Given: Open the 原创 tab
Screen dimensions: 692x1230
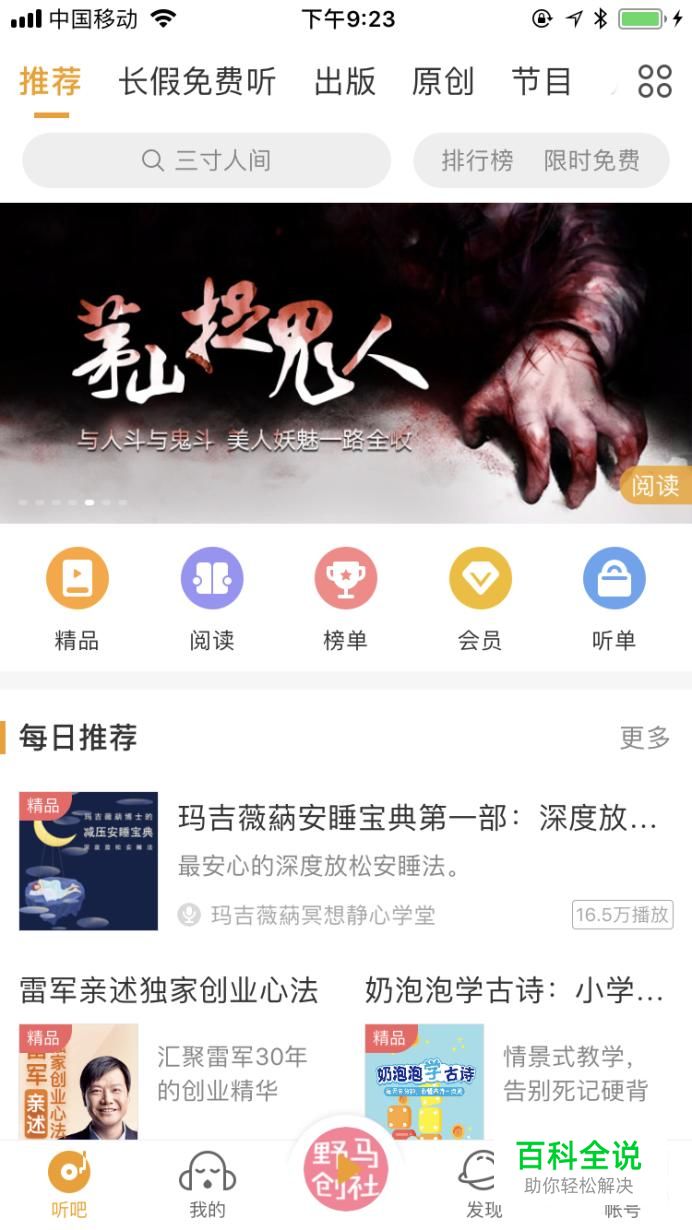Looking at the screenshot, I should tap(442, 82).
